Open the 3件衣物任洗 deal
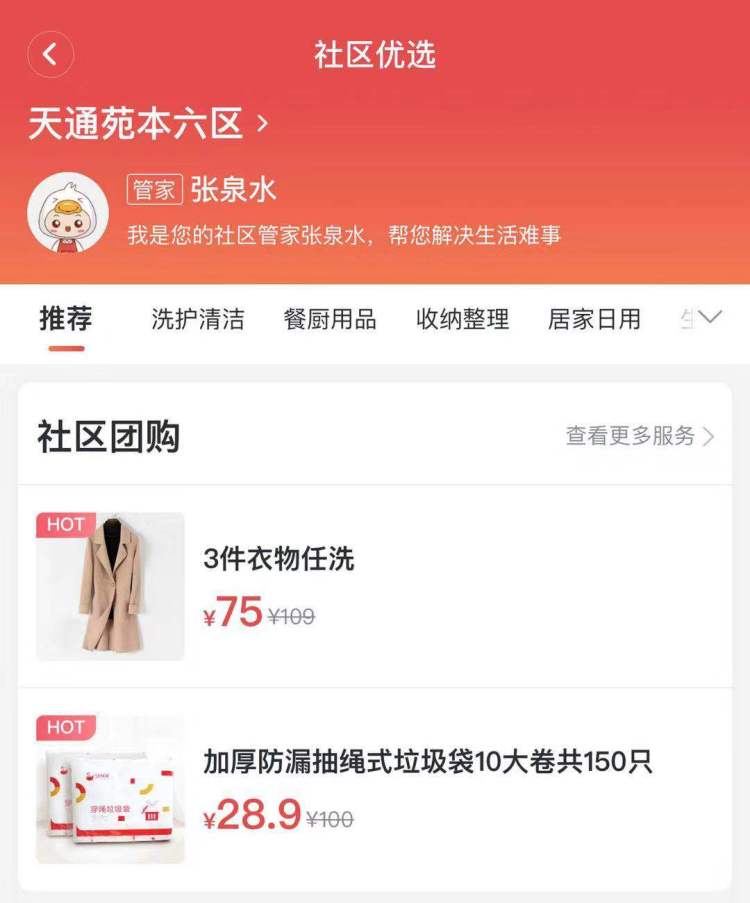This screenshot has width=750, height=903. pyautogui.click(x=278, y=559)
